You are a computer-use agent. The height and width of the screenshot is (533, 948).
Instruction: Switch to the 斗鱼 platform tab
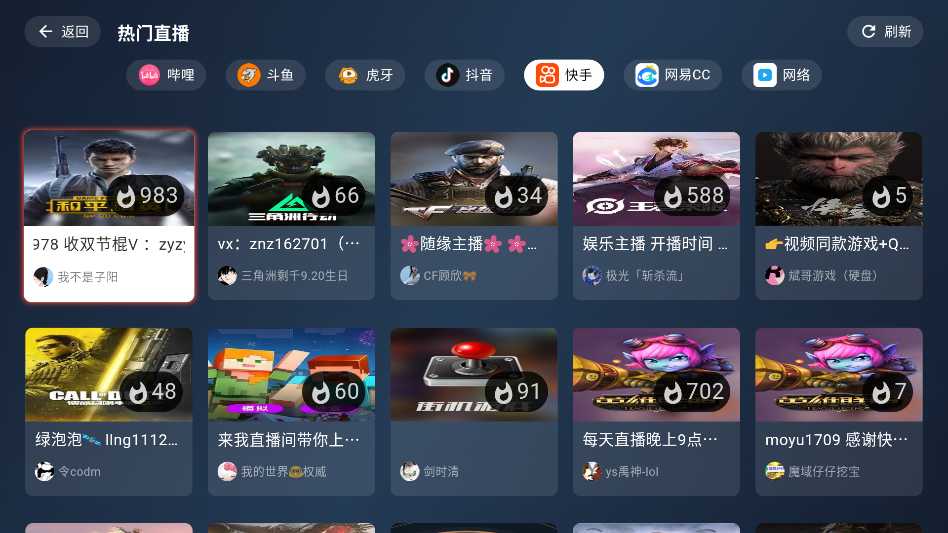coord(265,75)
